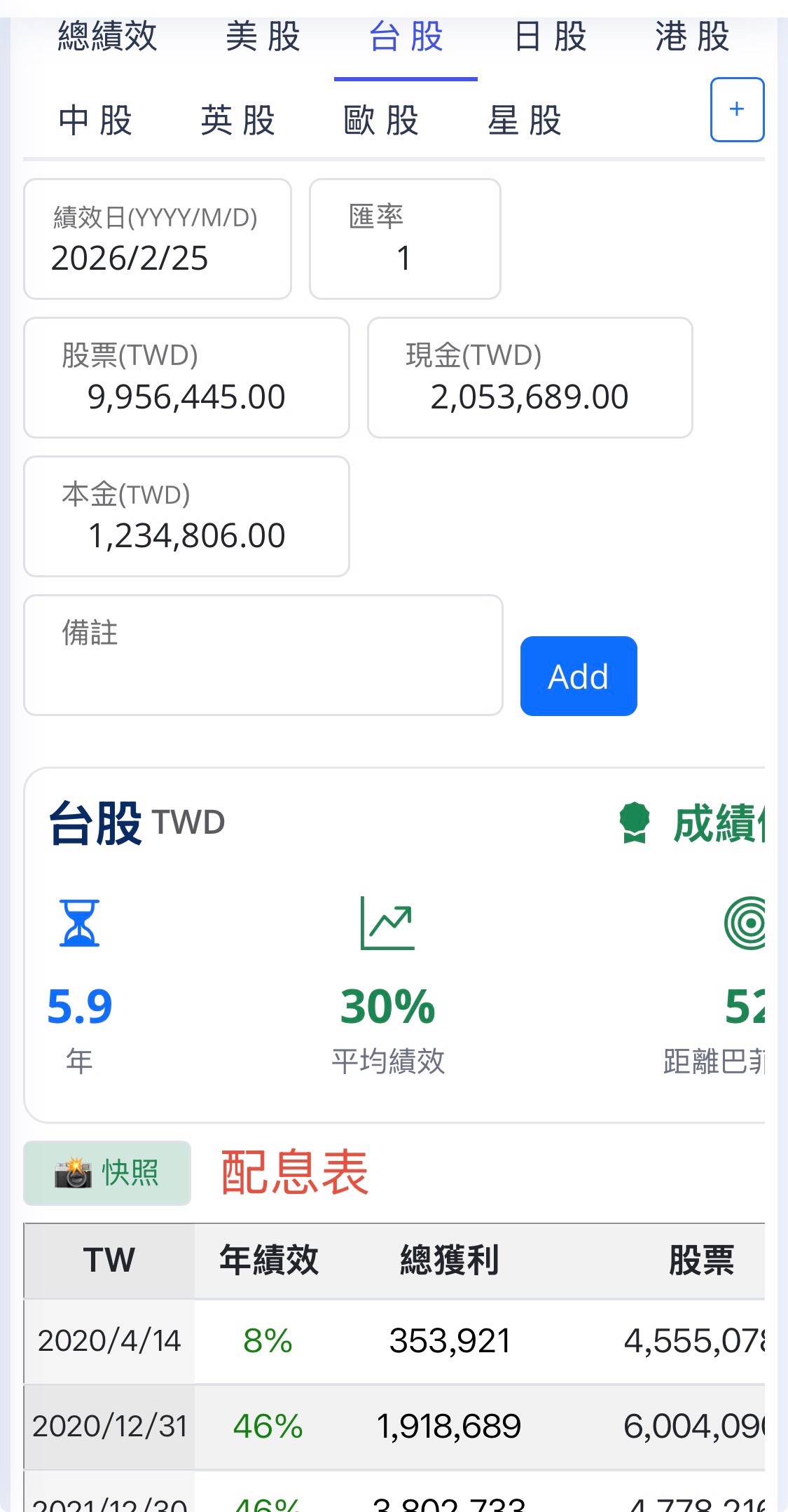Open the 配息表 dividend table

coord(295,1173)
